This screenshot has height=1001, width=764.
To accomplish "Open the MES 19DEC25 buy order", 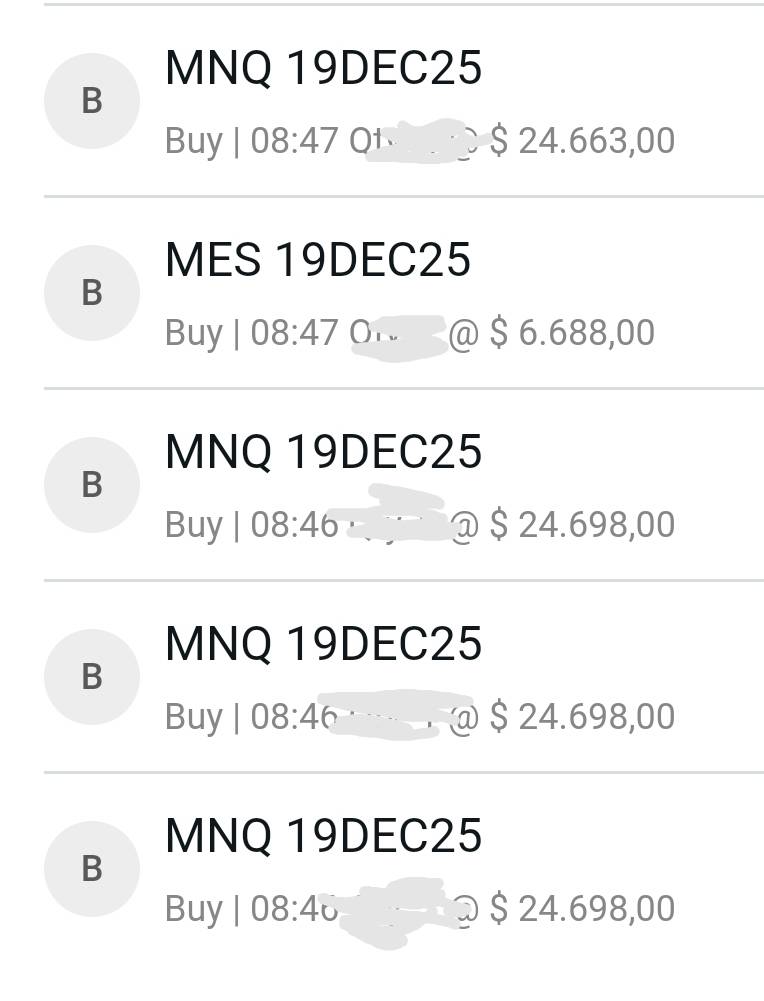I will (400, 294).
